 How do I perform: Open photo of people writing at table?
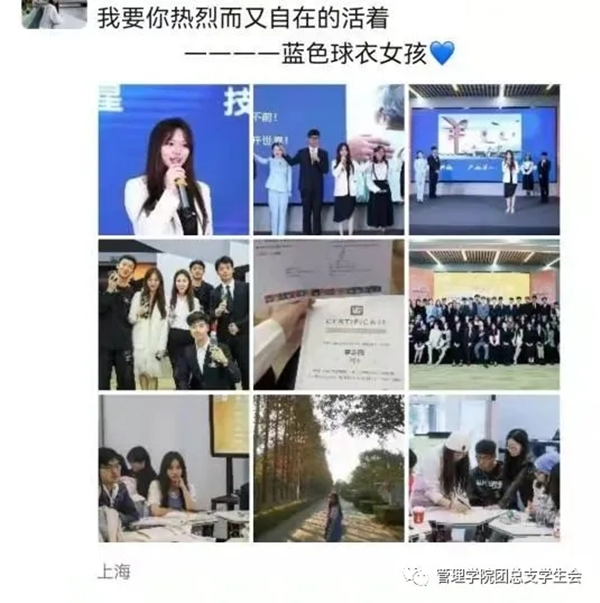coord(484,468)
